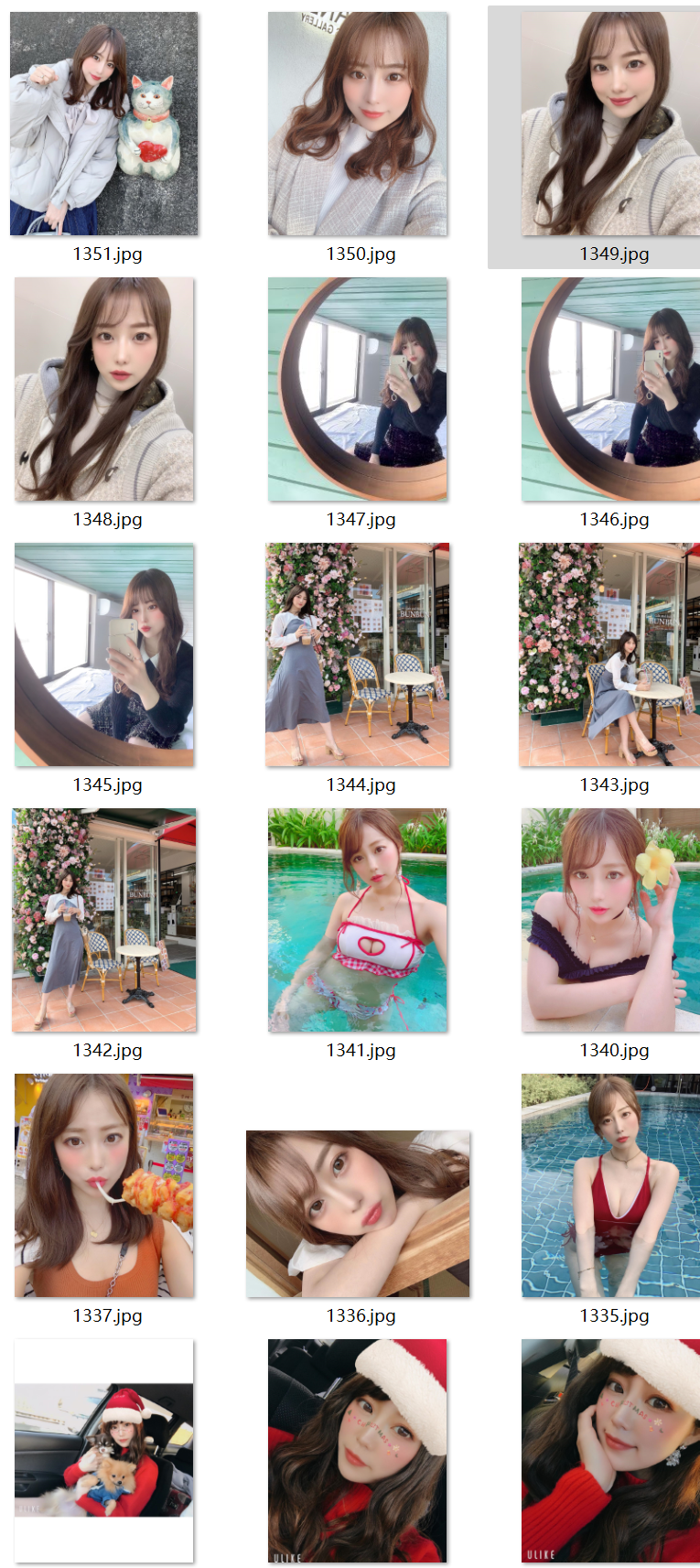Screen dimensions: 700x1568
Task: Select the 1340.jpg file
Action: pyautogui.click(x=610, y=920)
